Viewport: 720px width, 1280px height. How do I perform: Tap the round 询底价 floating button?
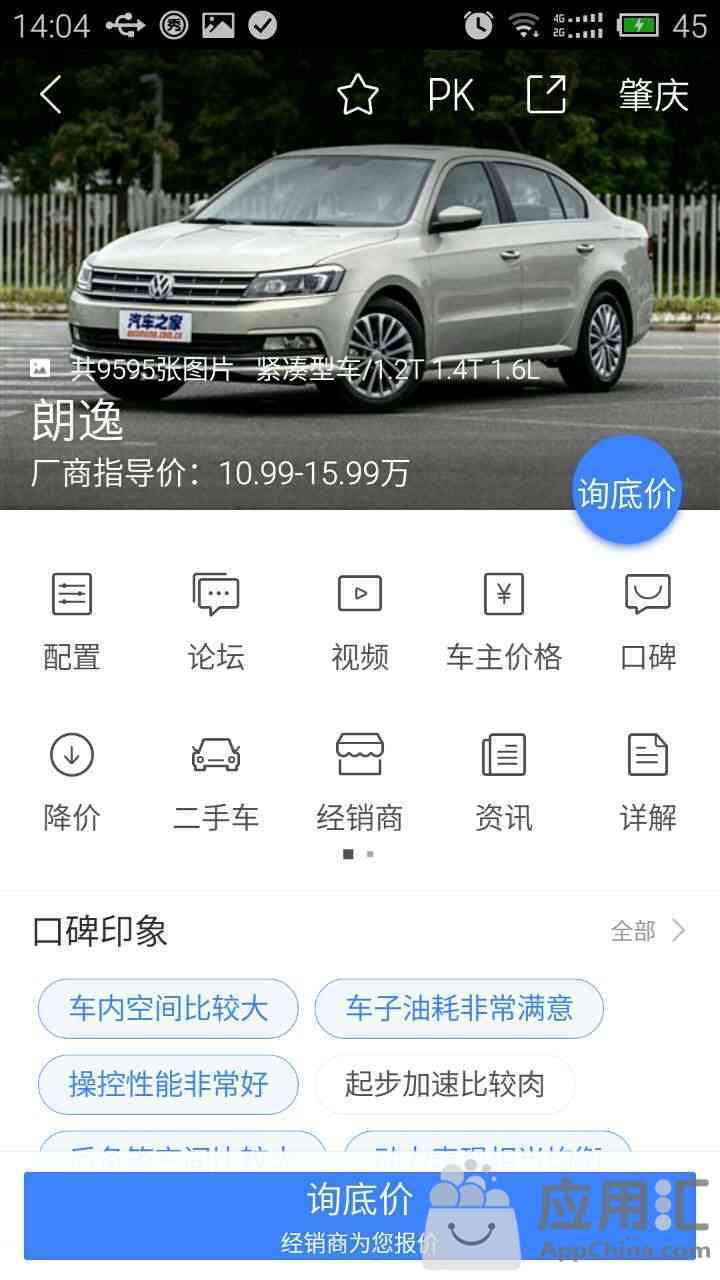(627, 491)
